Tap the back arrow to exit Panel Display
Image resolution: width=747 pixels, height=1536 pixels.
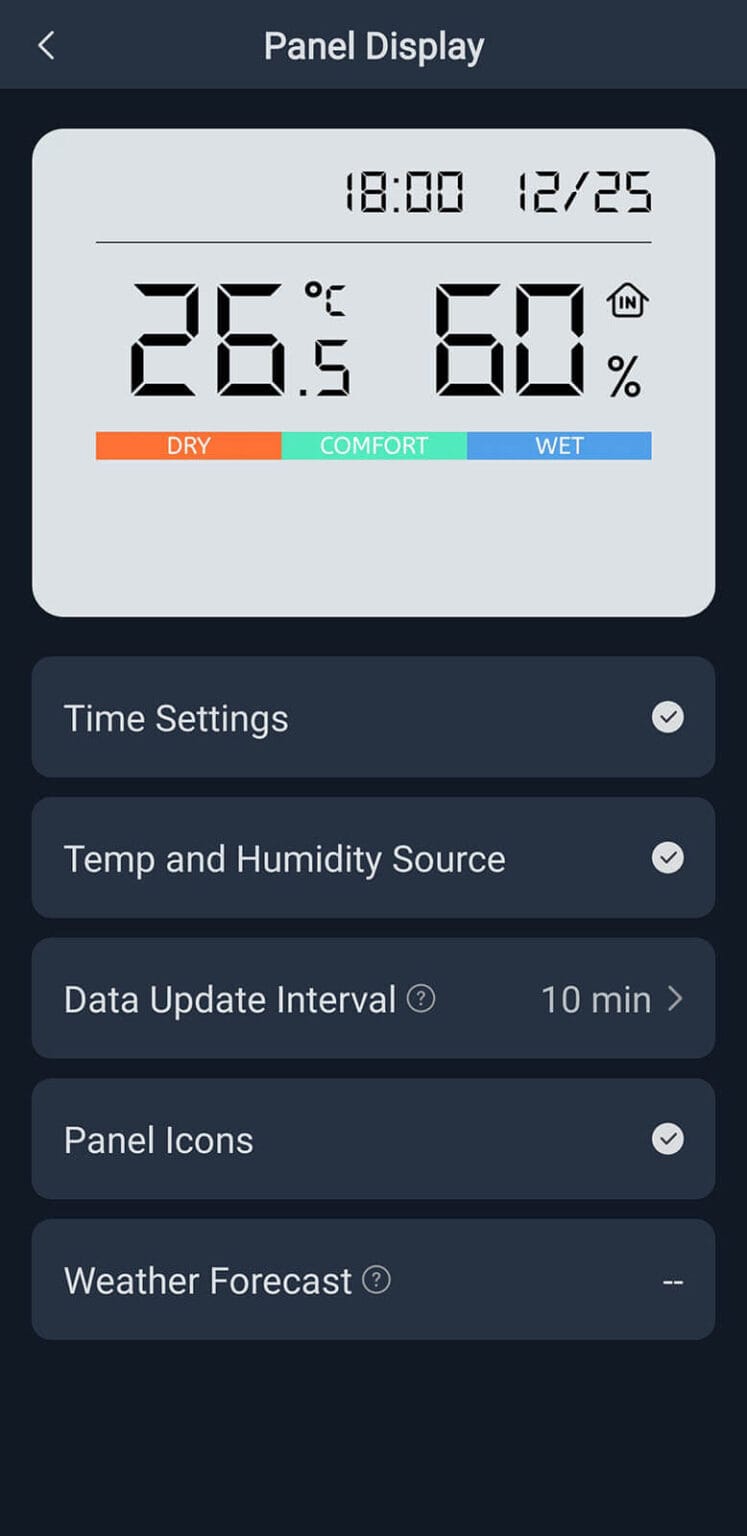pos(45,45)
